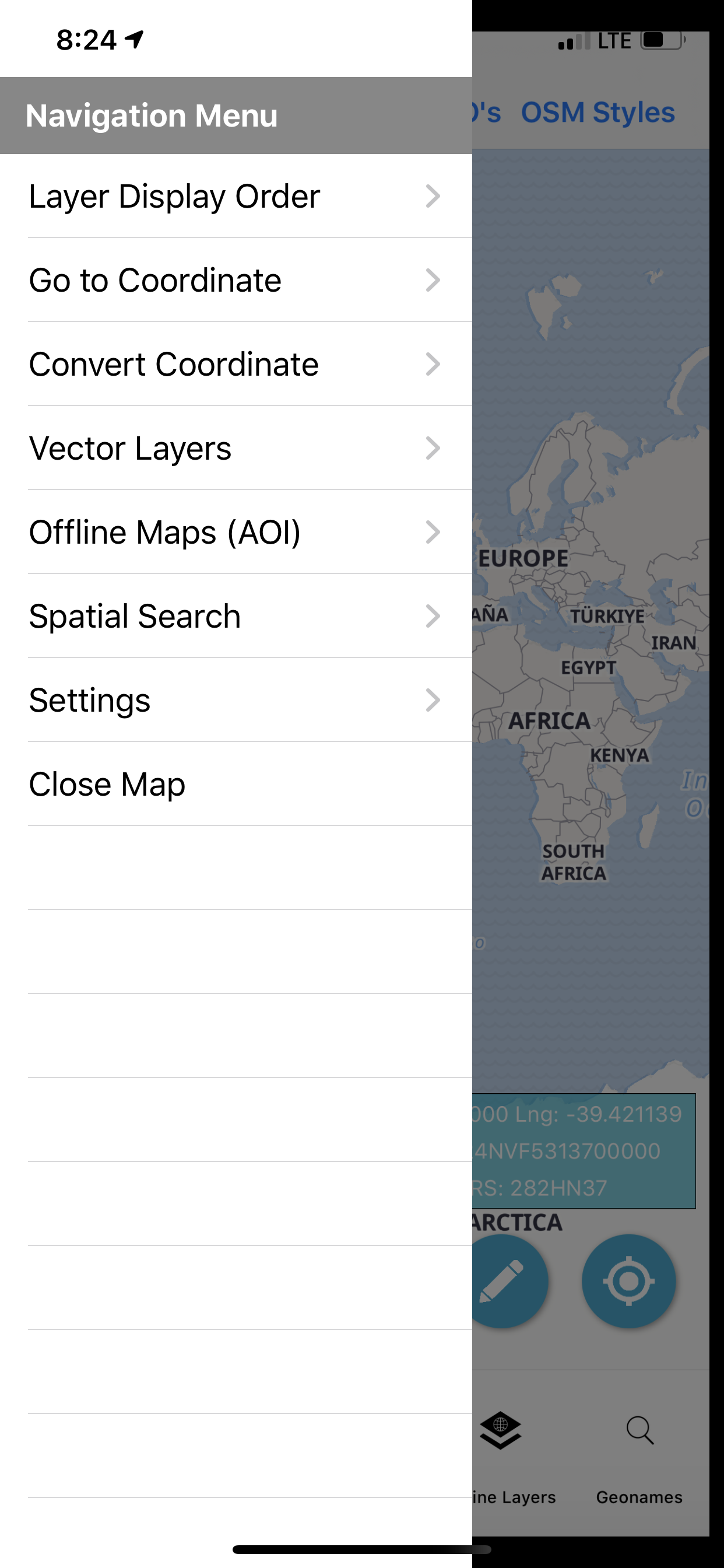
Task: Open Settings from the navigation menu
Action: 236,700
